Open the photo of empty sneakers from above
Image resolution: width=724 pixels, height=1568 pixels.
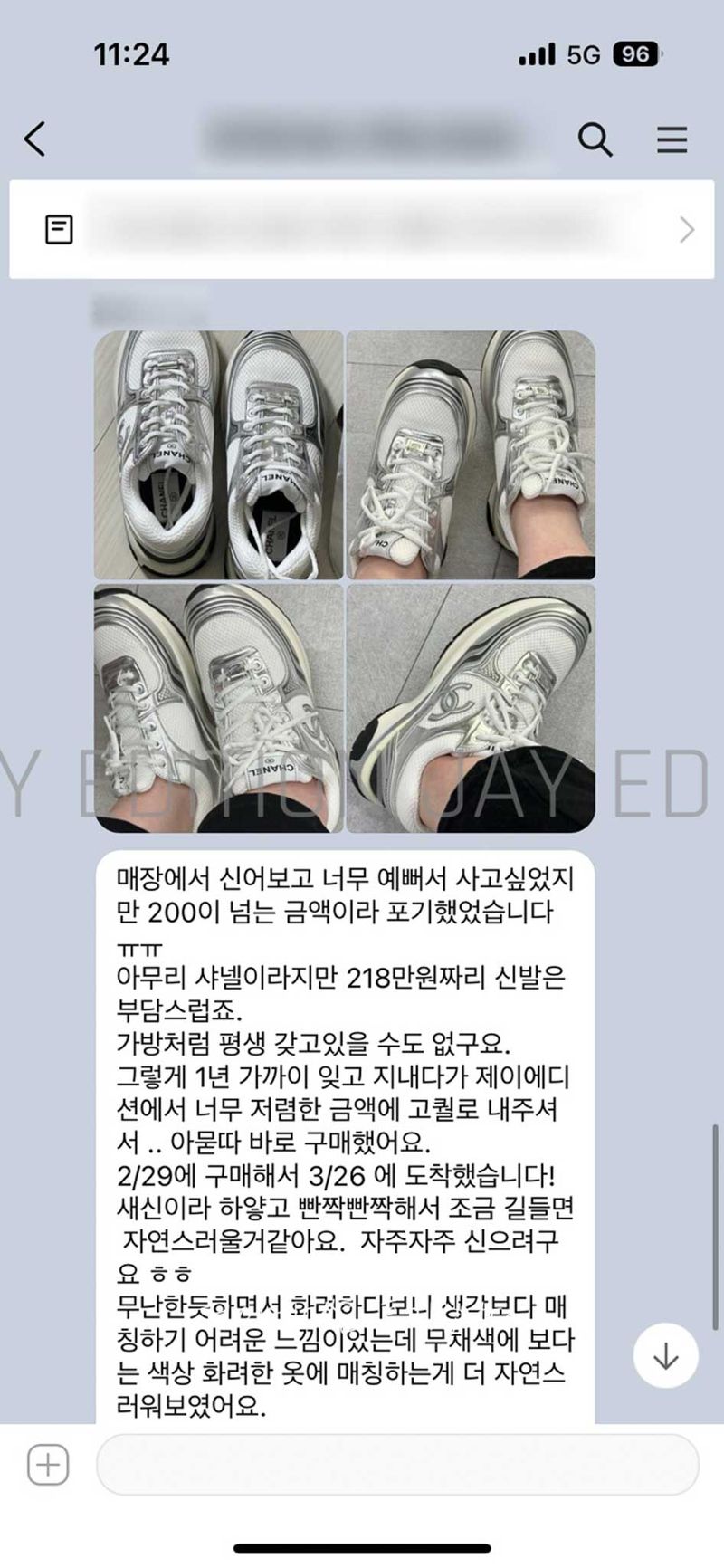219,454
